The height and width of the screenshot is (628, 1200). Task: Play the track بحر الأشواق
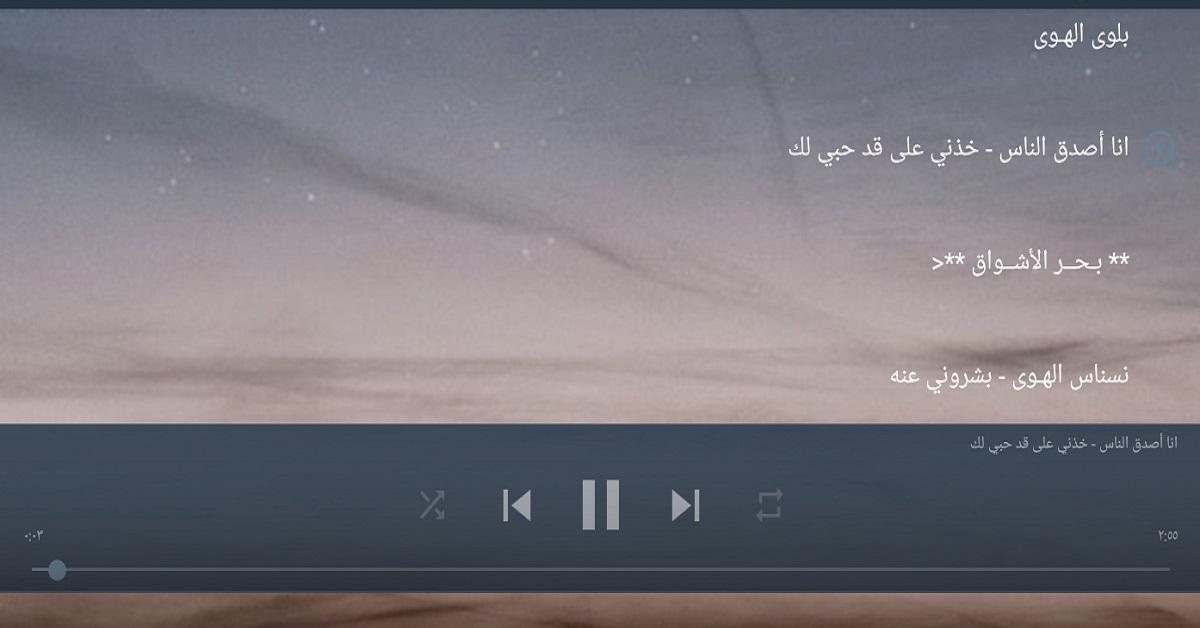(x=1030, y=263)
